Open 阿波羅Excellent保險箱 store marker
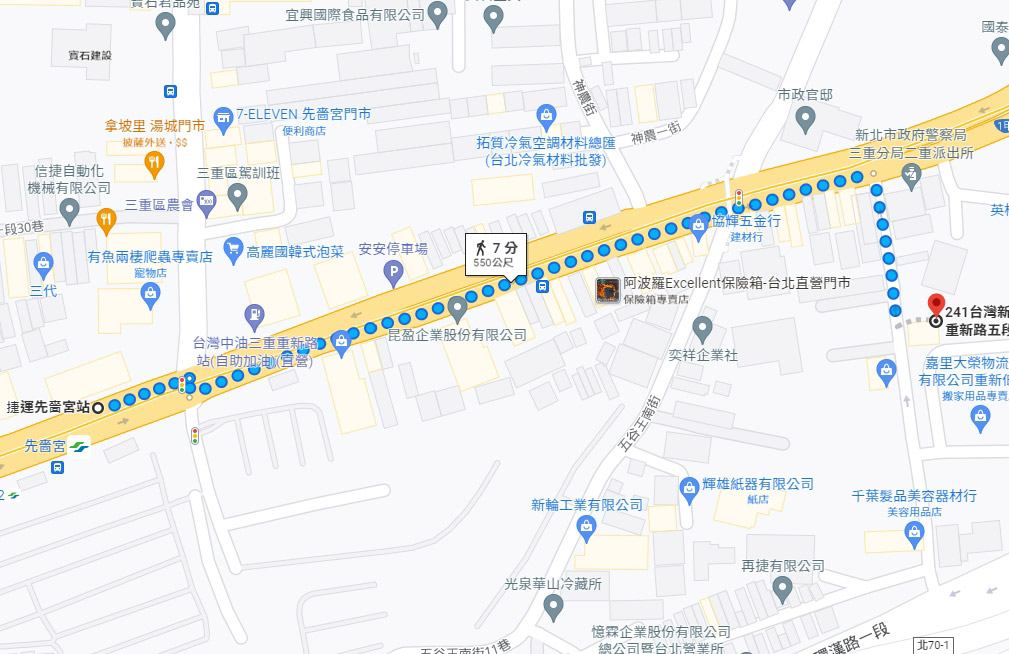 pyautogui.click(x=606, y=291)
